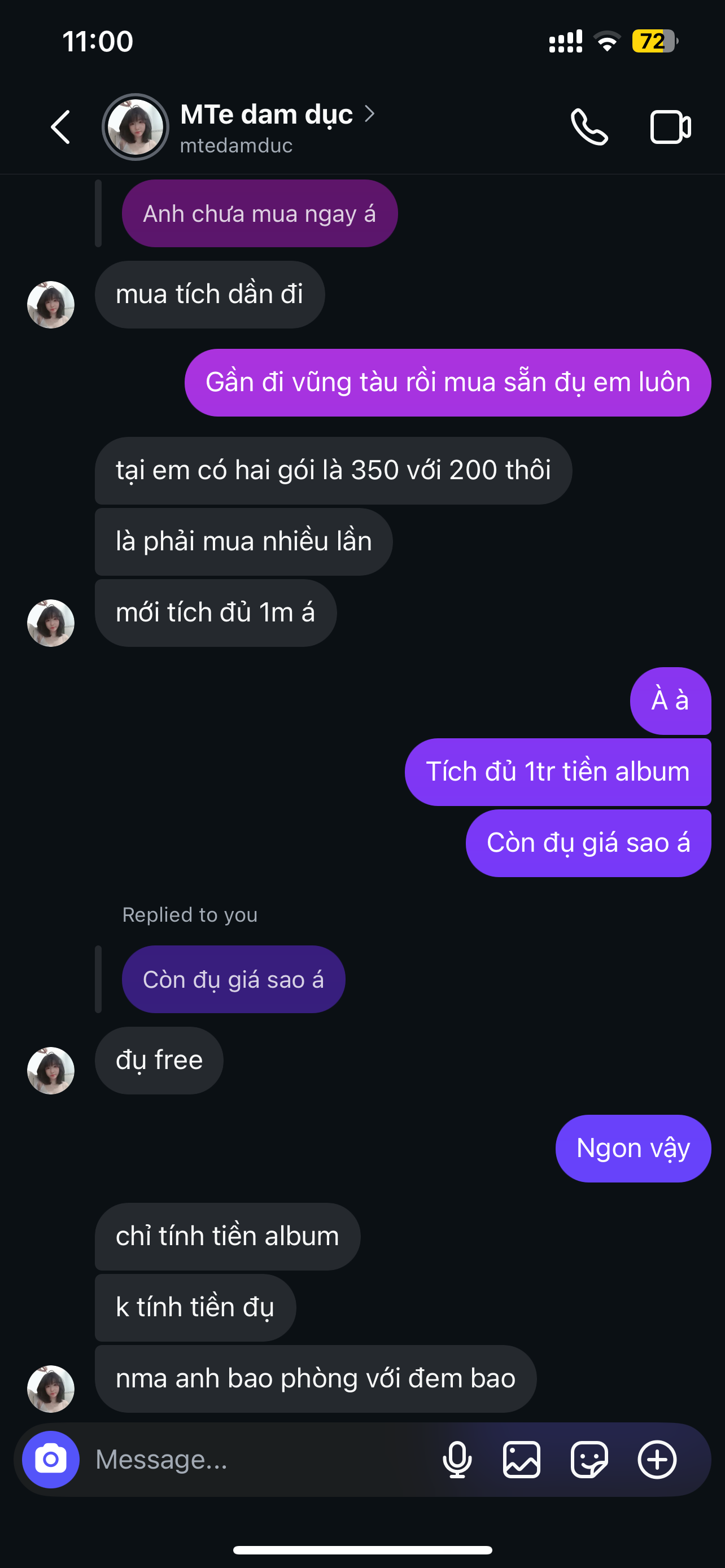
Task: Open the camera from the message bar
Action: 50,1459
